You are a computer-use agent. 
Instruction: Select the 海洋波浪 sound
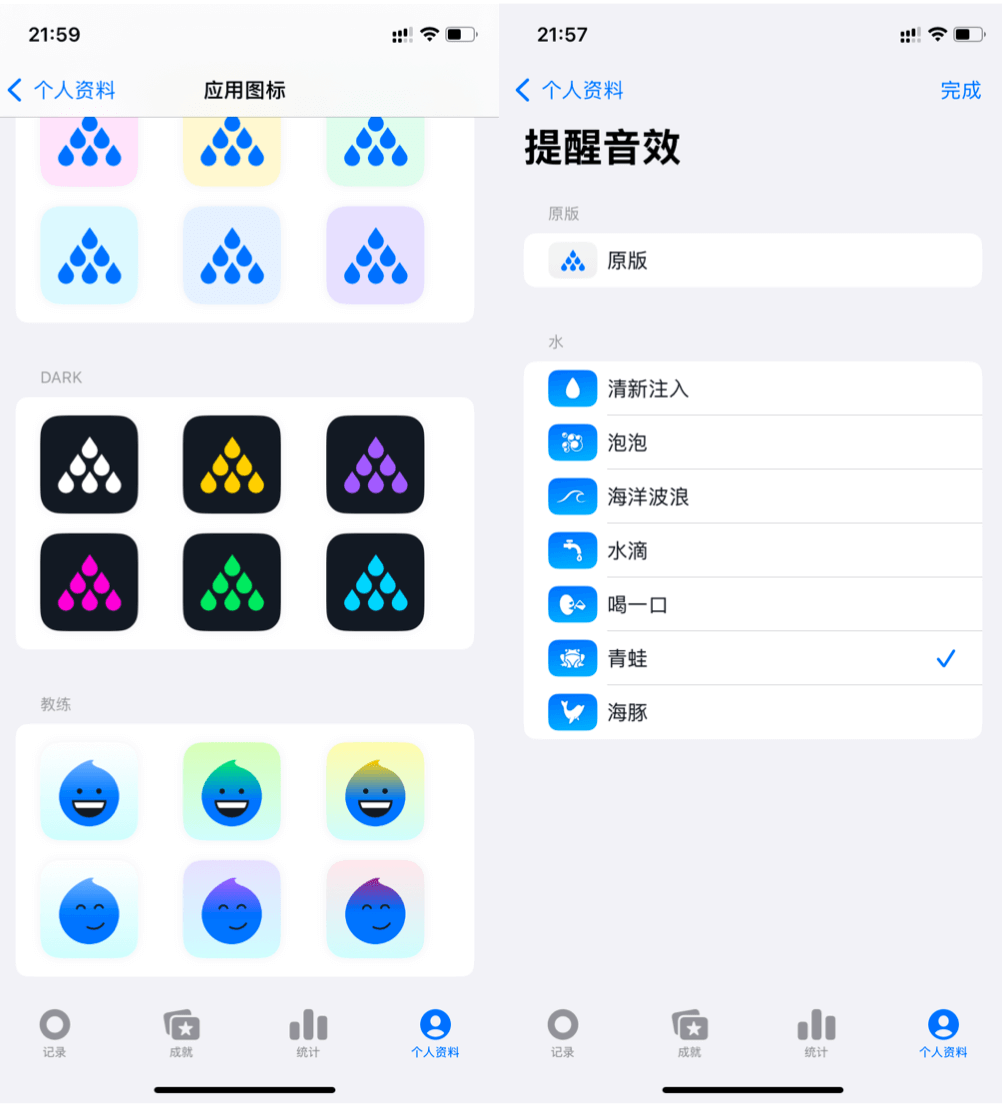(752, 497)
